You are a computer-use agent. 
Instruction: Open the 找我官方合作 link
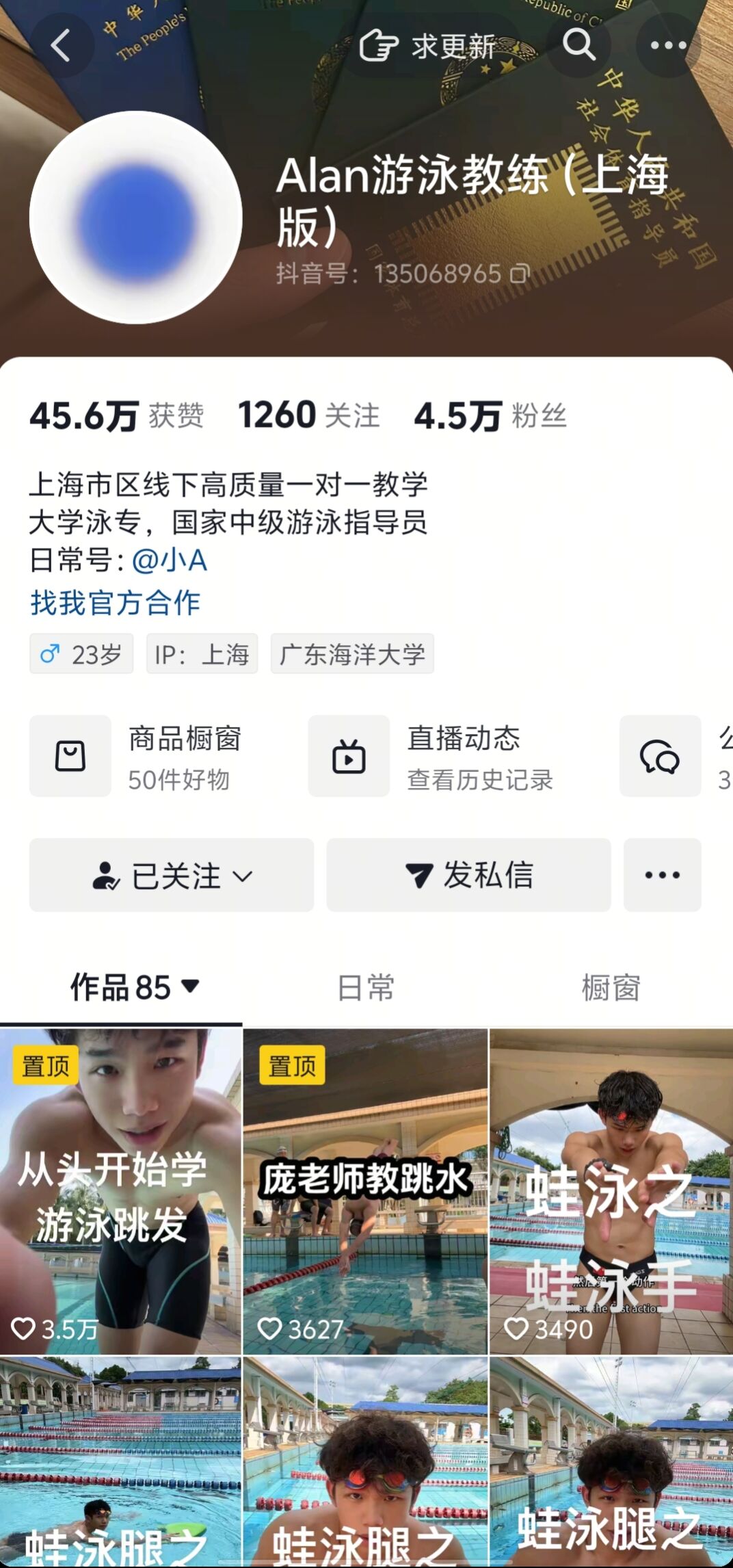point(115,603)
